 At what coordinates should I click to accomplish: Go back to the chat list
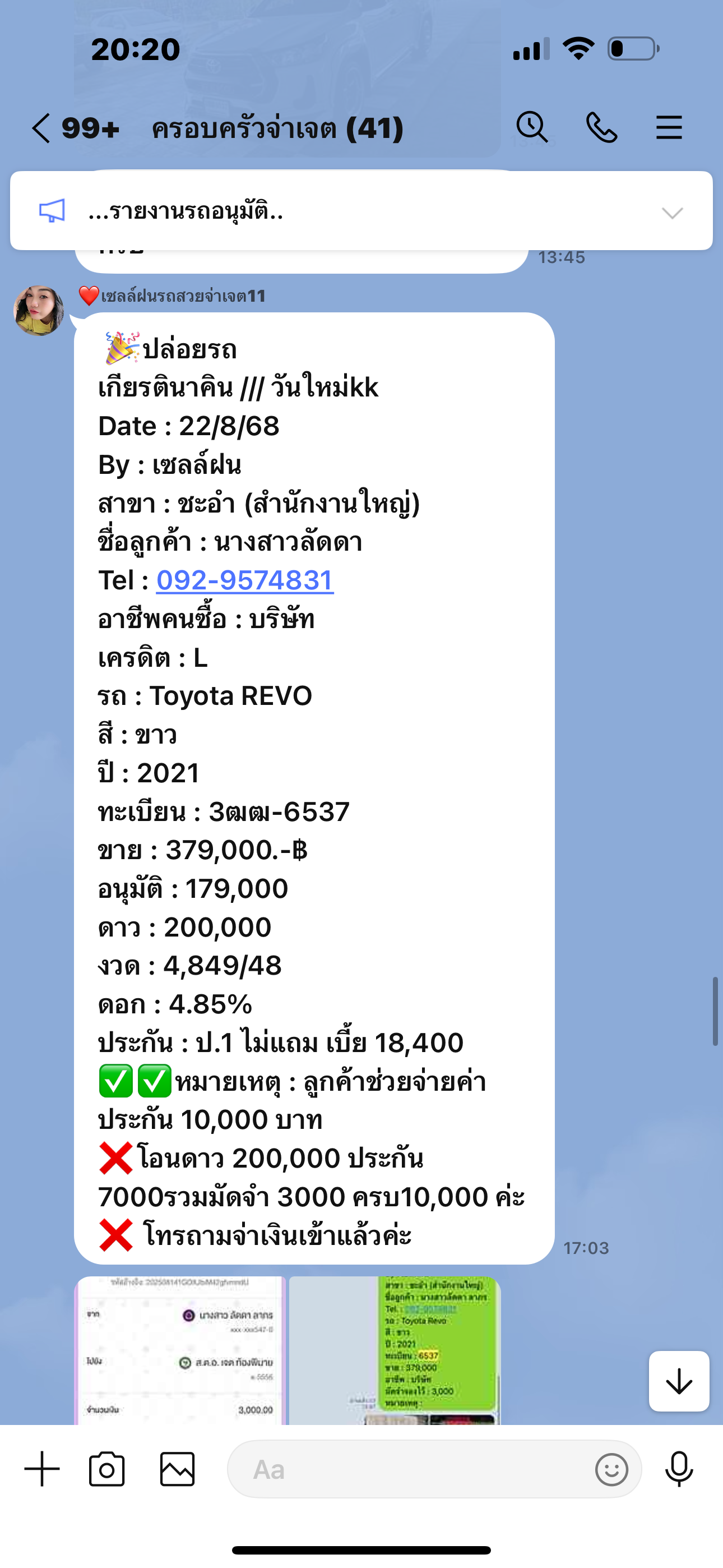pyautogui.click(x=41, y=128)
